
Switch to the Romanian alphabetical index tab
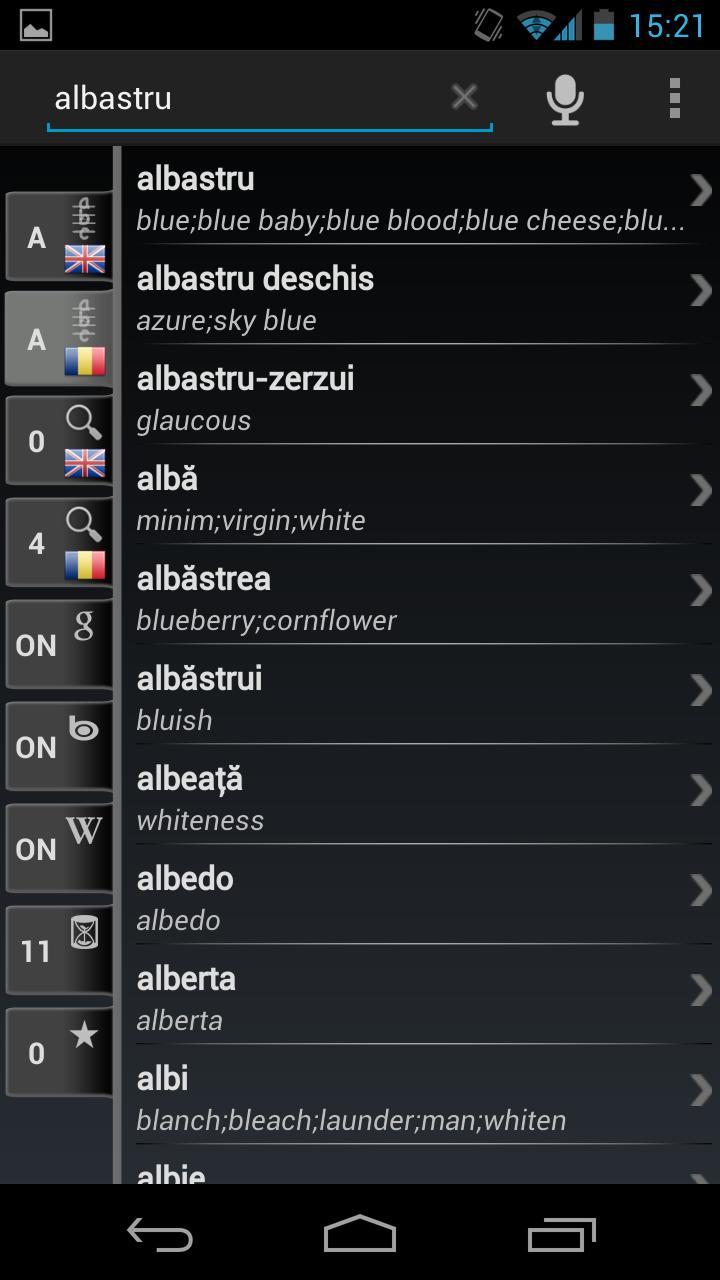coord(59,339)
